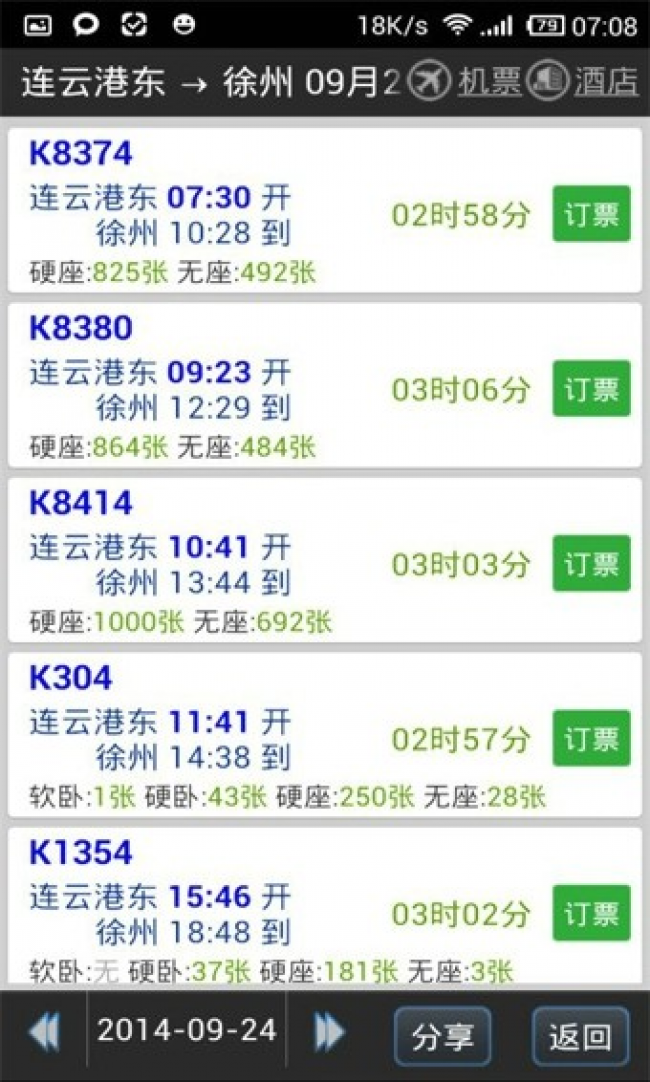Screen dimensions: 650x1082
Task: Tap 订票 for train K304
Action: (x=591, y=738)
